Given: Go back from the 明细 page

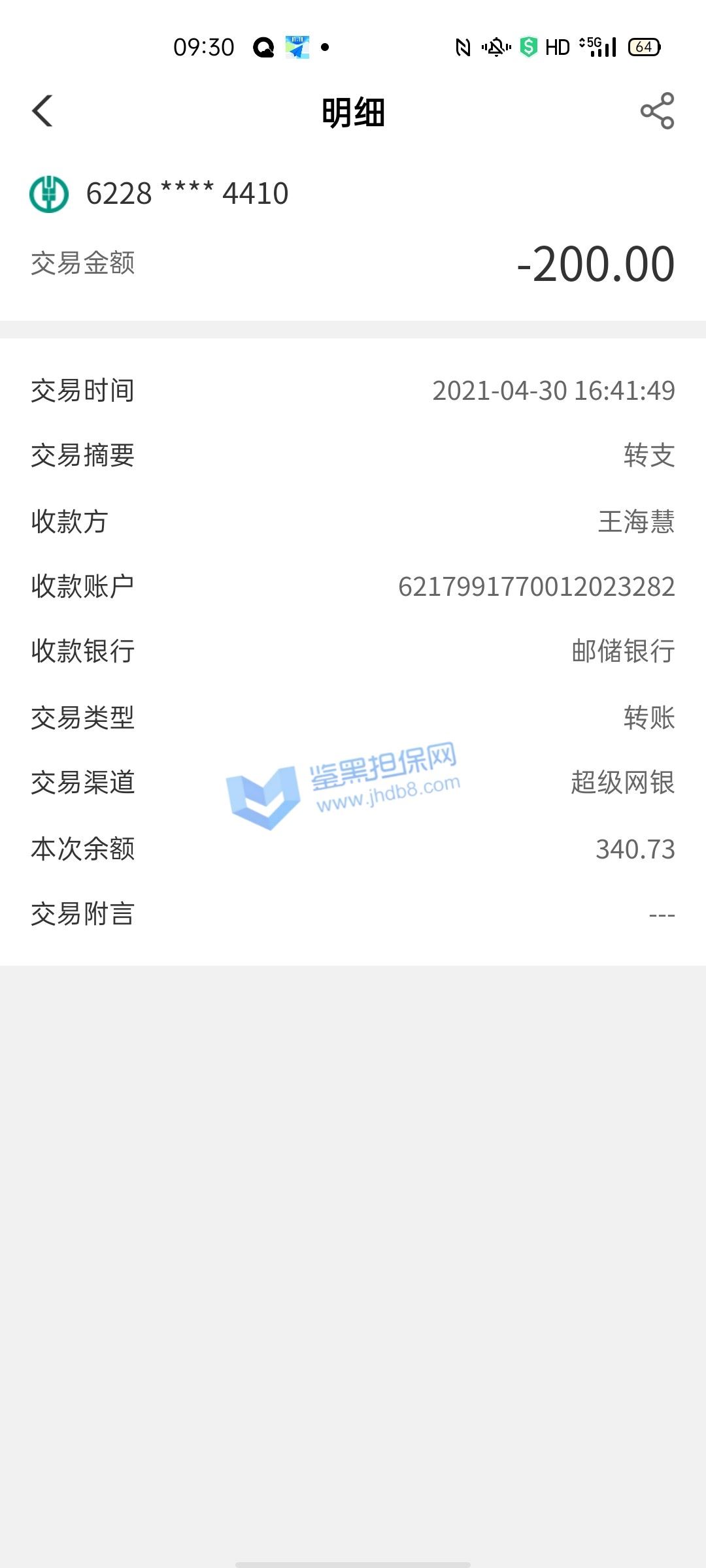Looking at the screenshot, I should tap(42, 111).
